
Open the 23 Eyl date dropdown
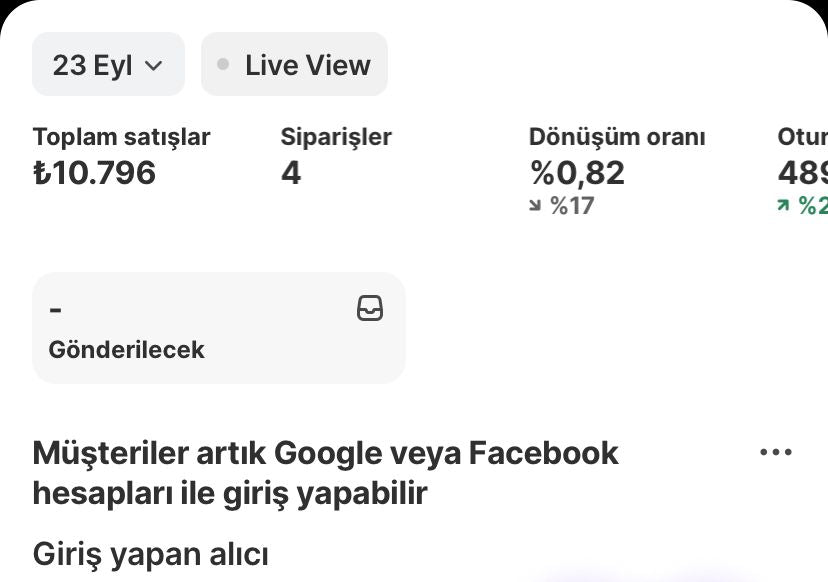point(108,65)
